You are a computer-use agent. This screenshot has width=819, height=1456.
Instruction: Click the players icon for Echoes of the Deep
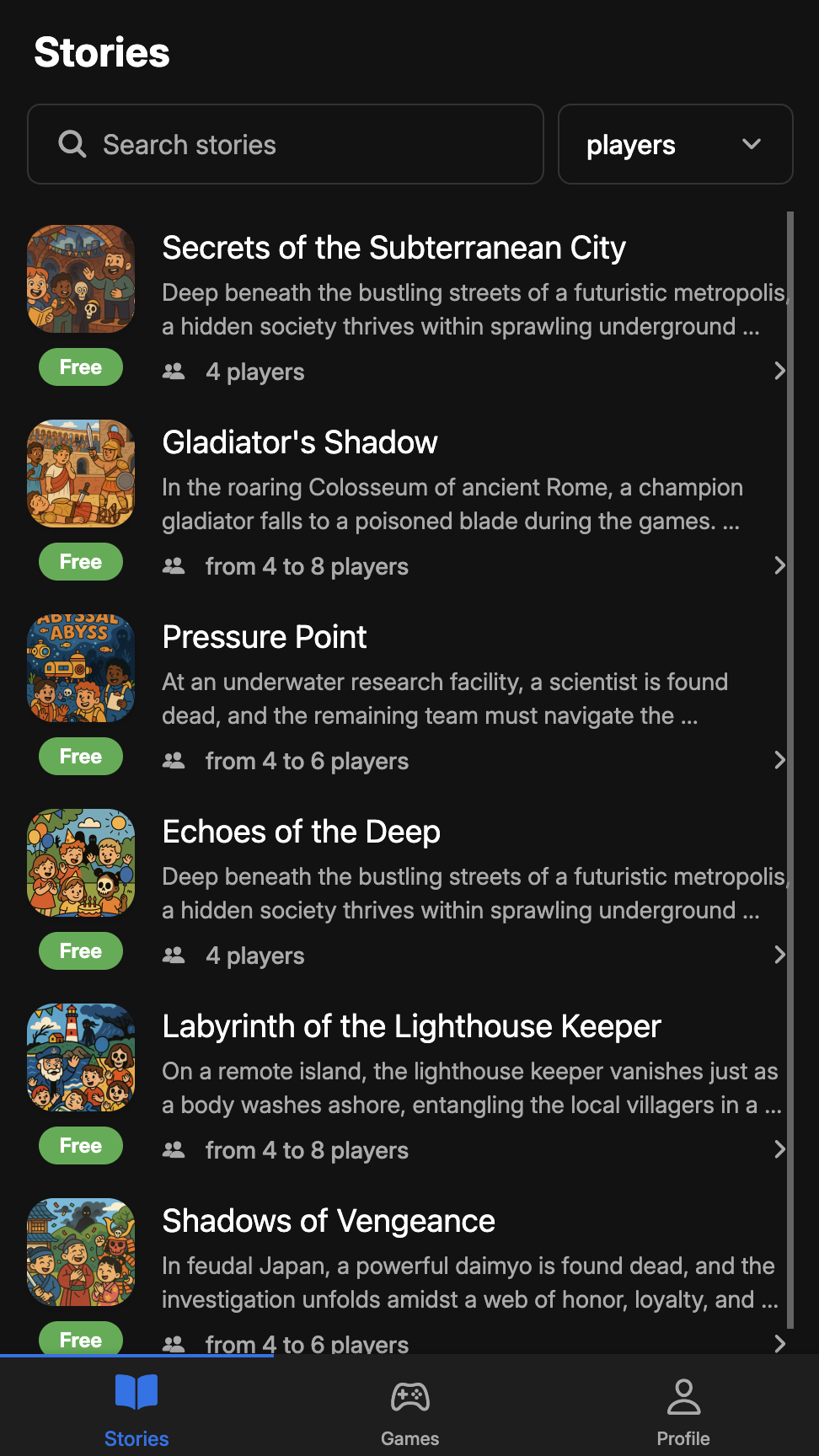point(174,955)
